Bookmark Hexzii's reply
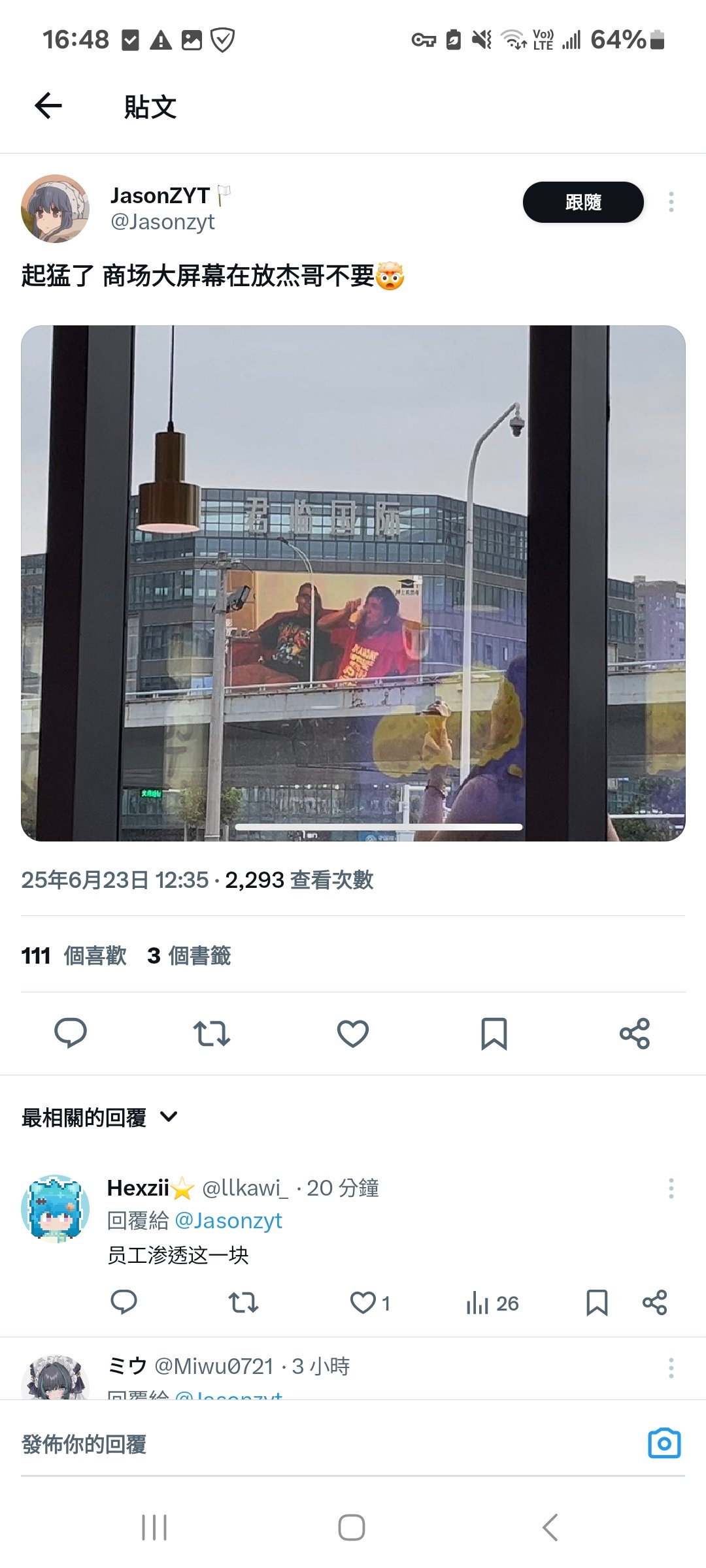Screen dimensions: 706x1568 pos(597,1303)
